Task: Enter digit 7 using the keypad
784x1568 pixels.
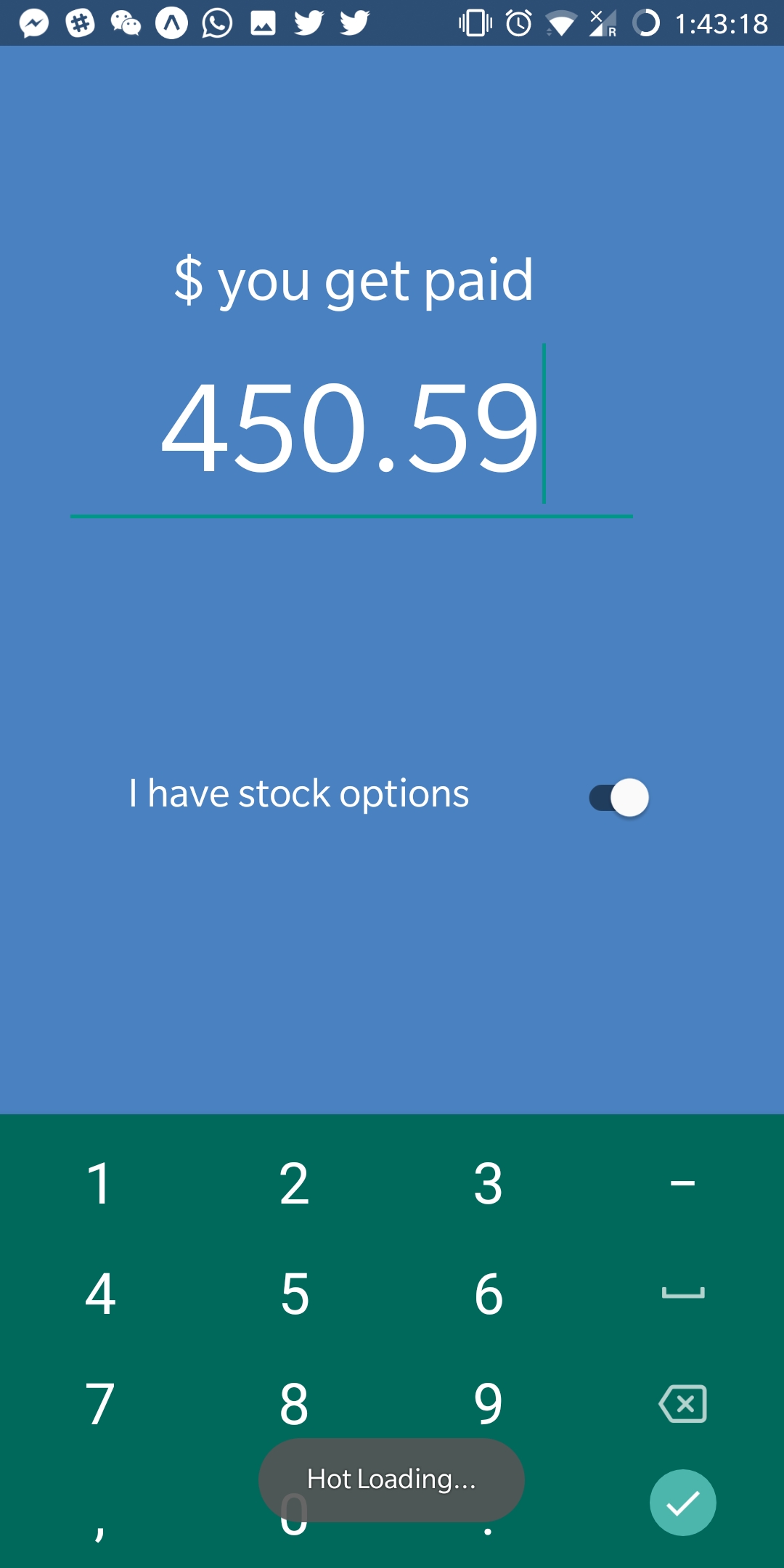Action: 99,1404
